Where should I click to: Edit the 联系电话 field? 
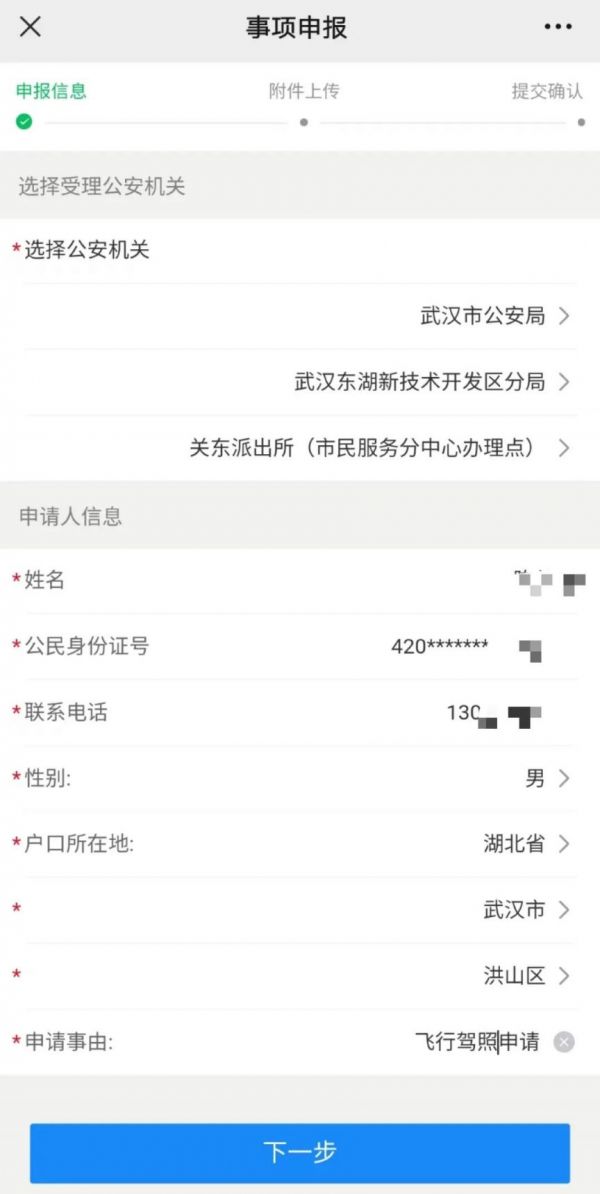[300, 713]
